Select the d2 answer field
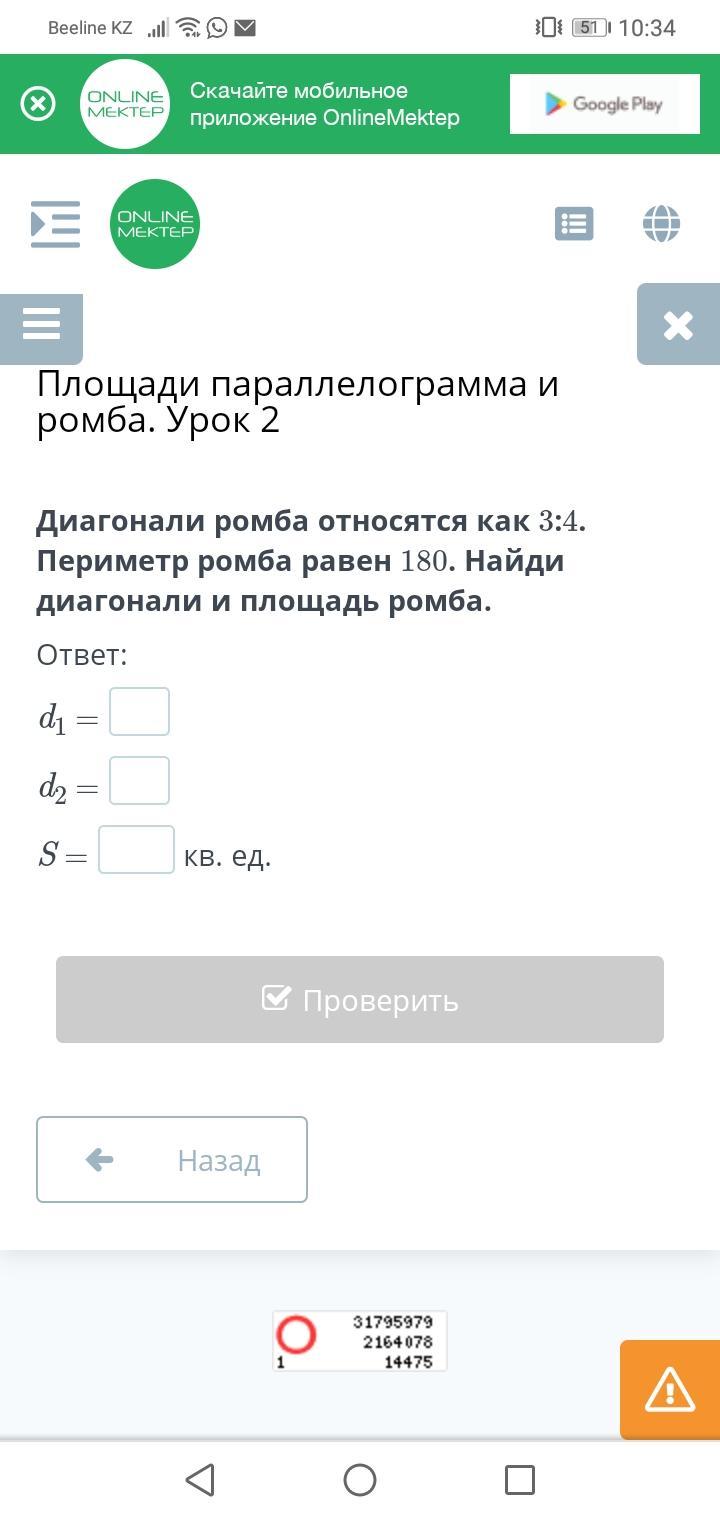 pyautogui.click(x=139, y=781)
